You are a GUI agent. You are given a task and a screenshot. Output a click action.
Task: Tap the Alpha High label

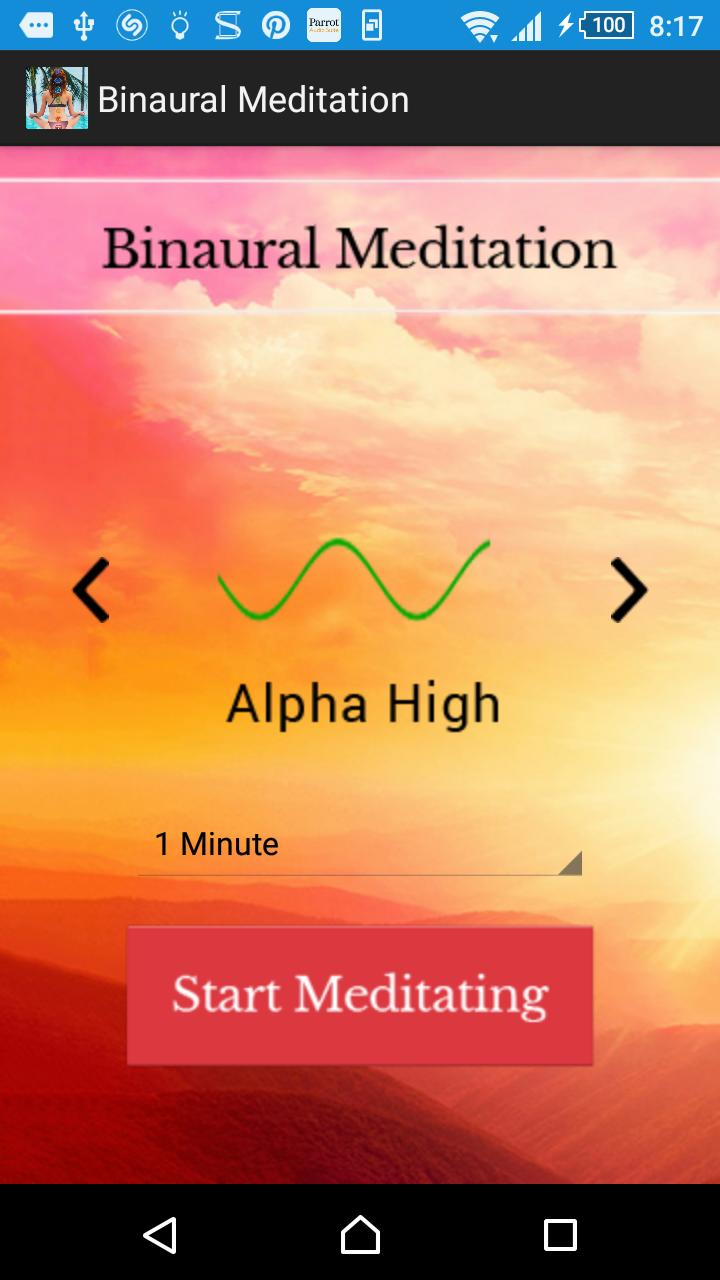[362, 702]
